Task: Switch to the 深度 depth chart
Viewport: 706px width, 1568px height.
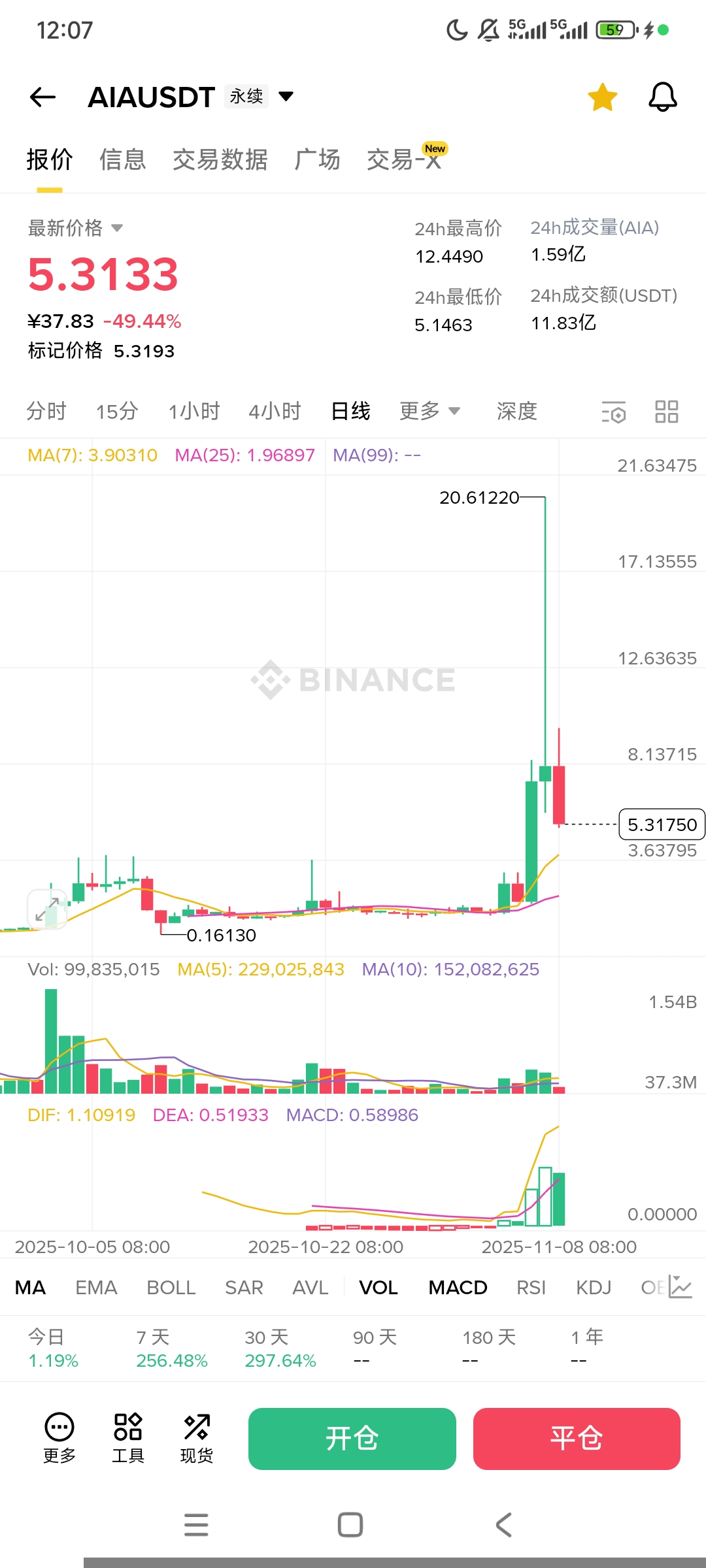Action: point(516,411)
